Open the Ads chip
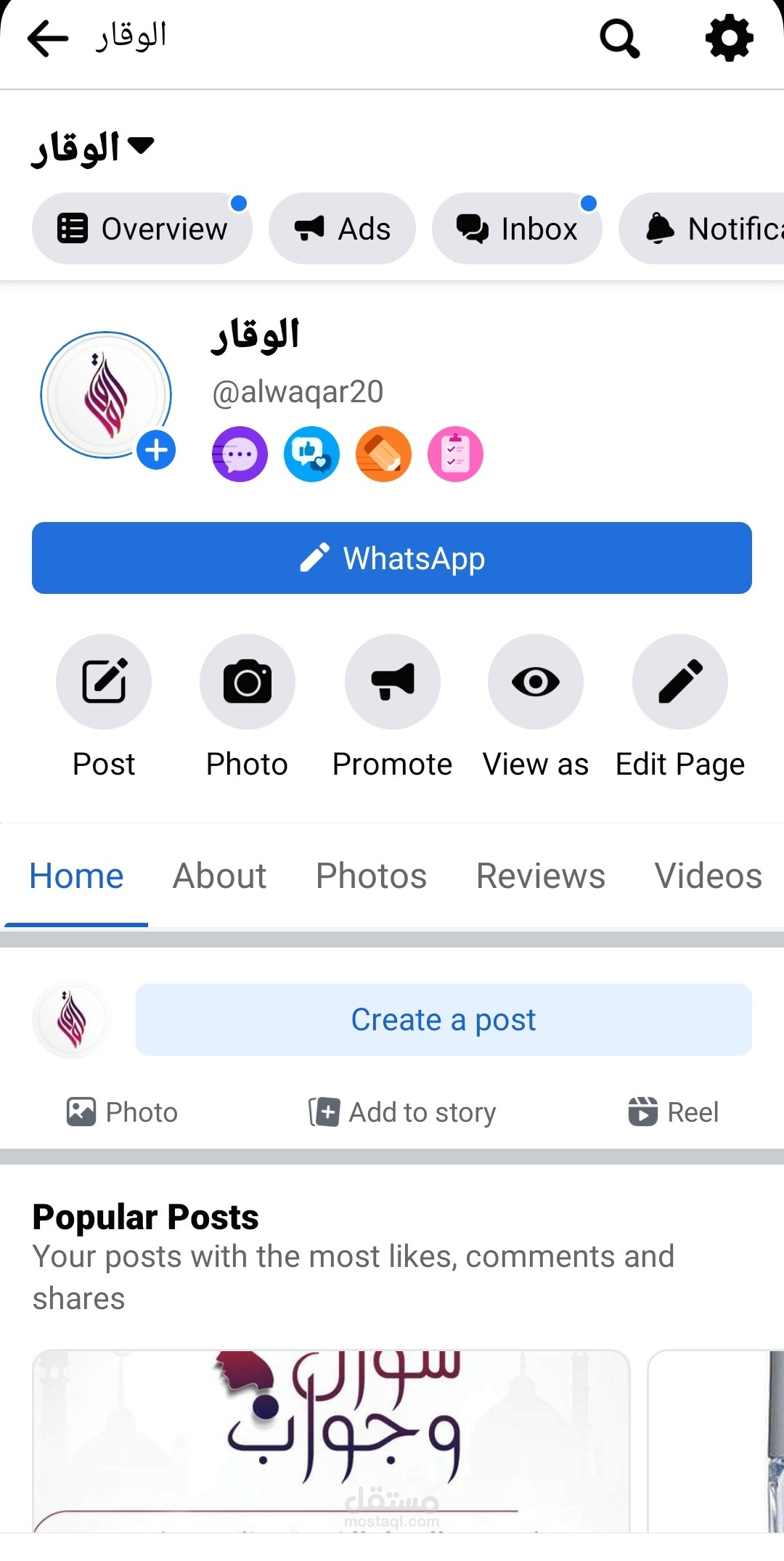Screen dimensions: 784x1561 tap(342, 229)
